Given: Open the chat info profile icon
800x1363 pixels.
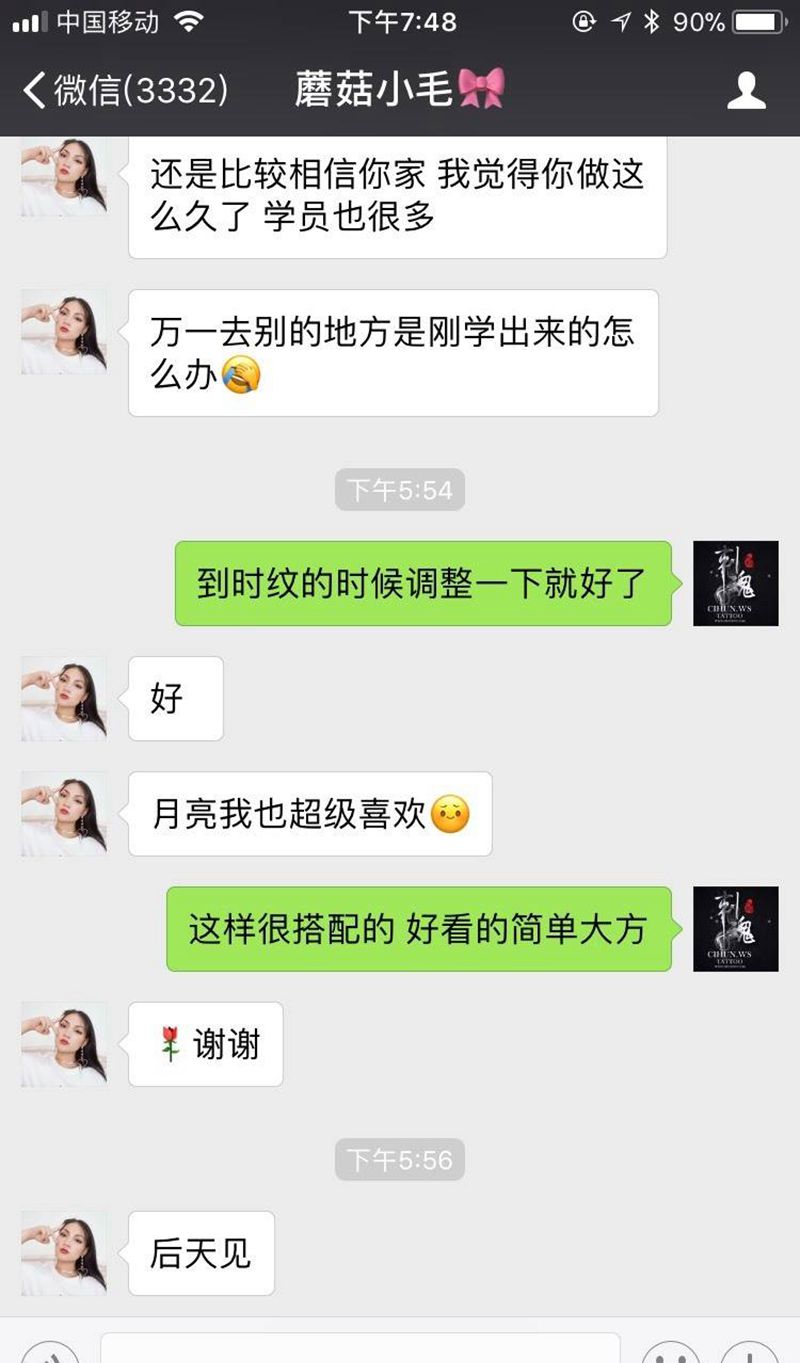Looking at the screenshot, I should click(x=746, y=90).
